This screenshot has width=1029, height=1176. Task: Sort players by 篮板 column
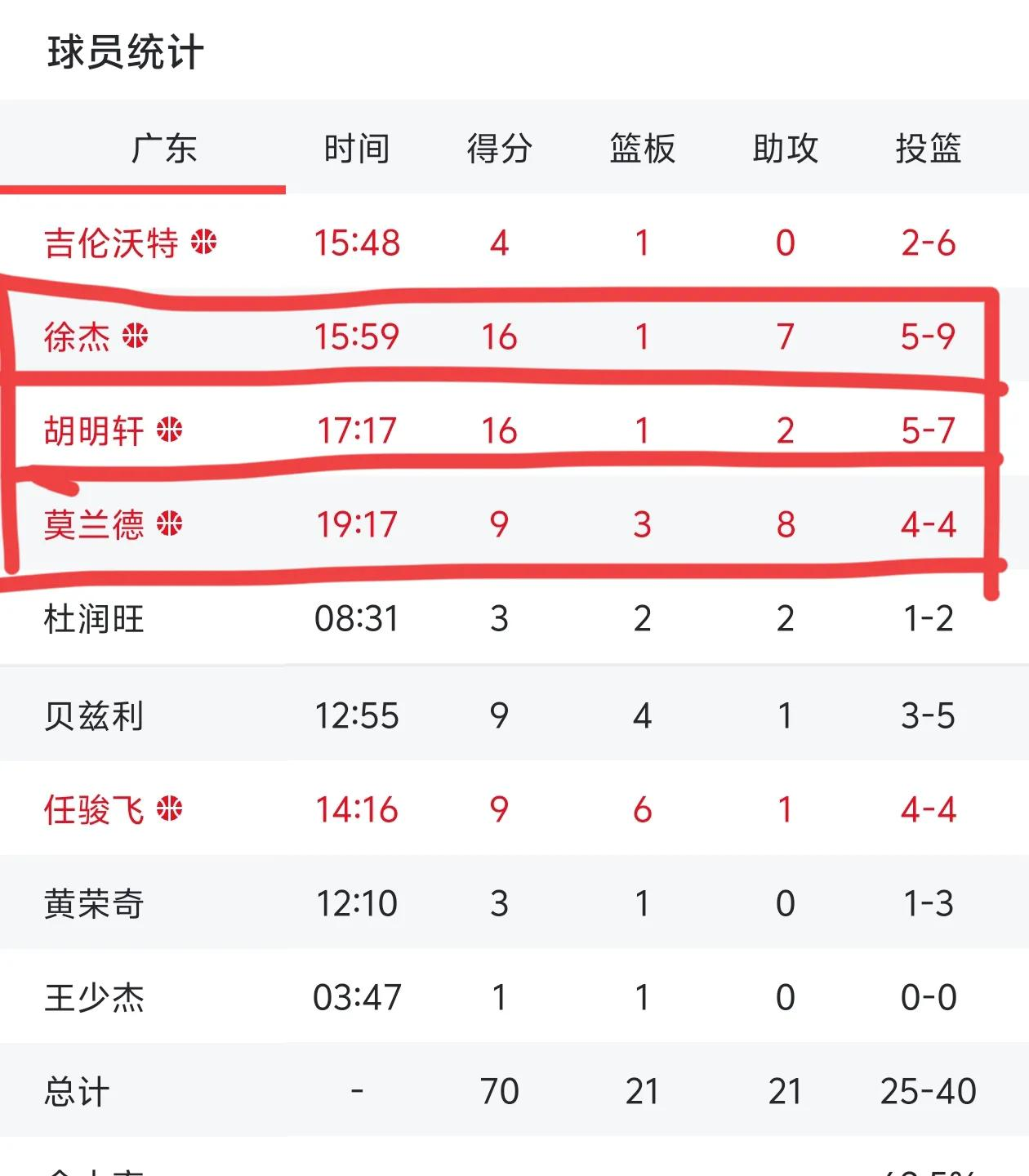pyautogui.click(x=642, y=148)
